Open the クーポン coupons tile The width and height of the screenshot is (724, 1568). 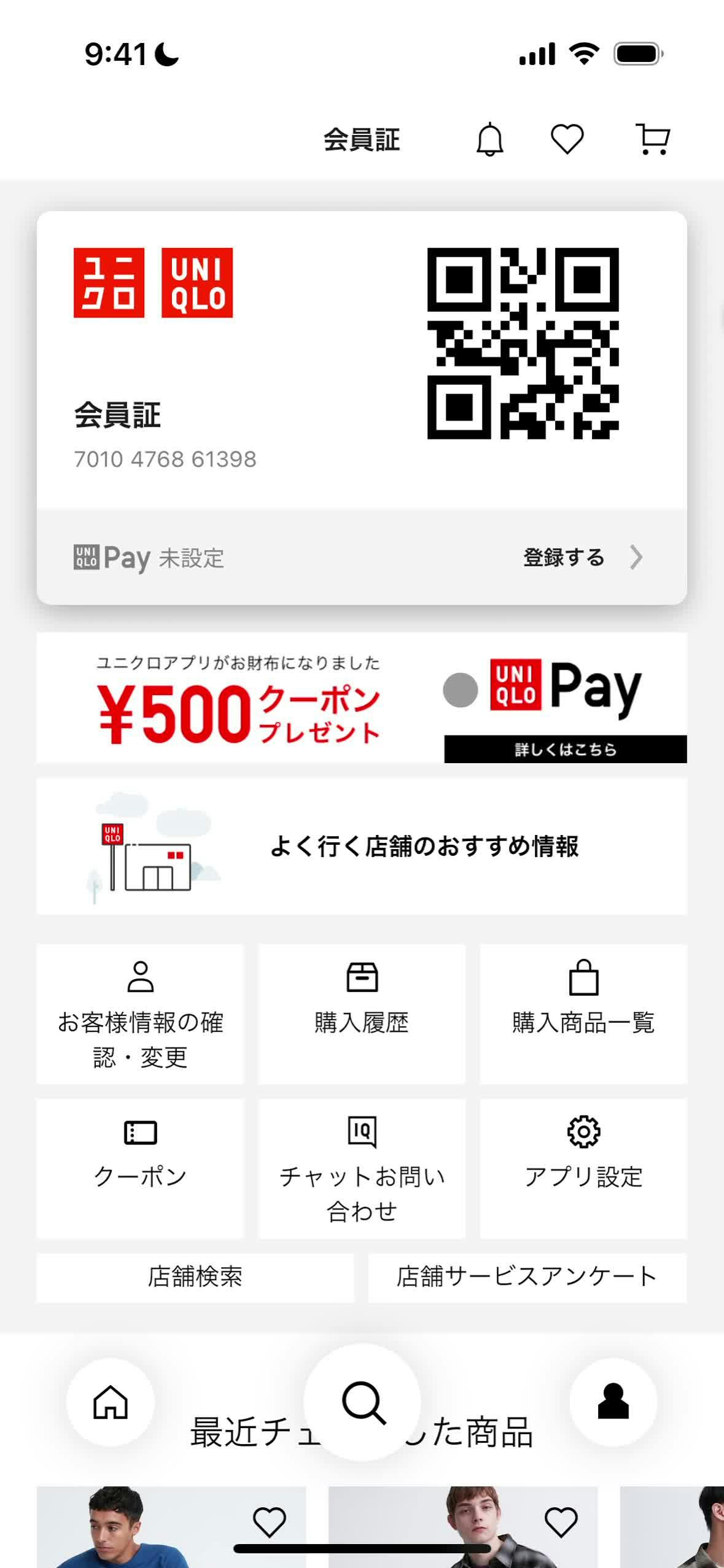[x=141, y=1168]
